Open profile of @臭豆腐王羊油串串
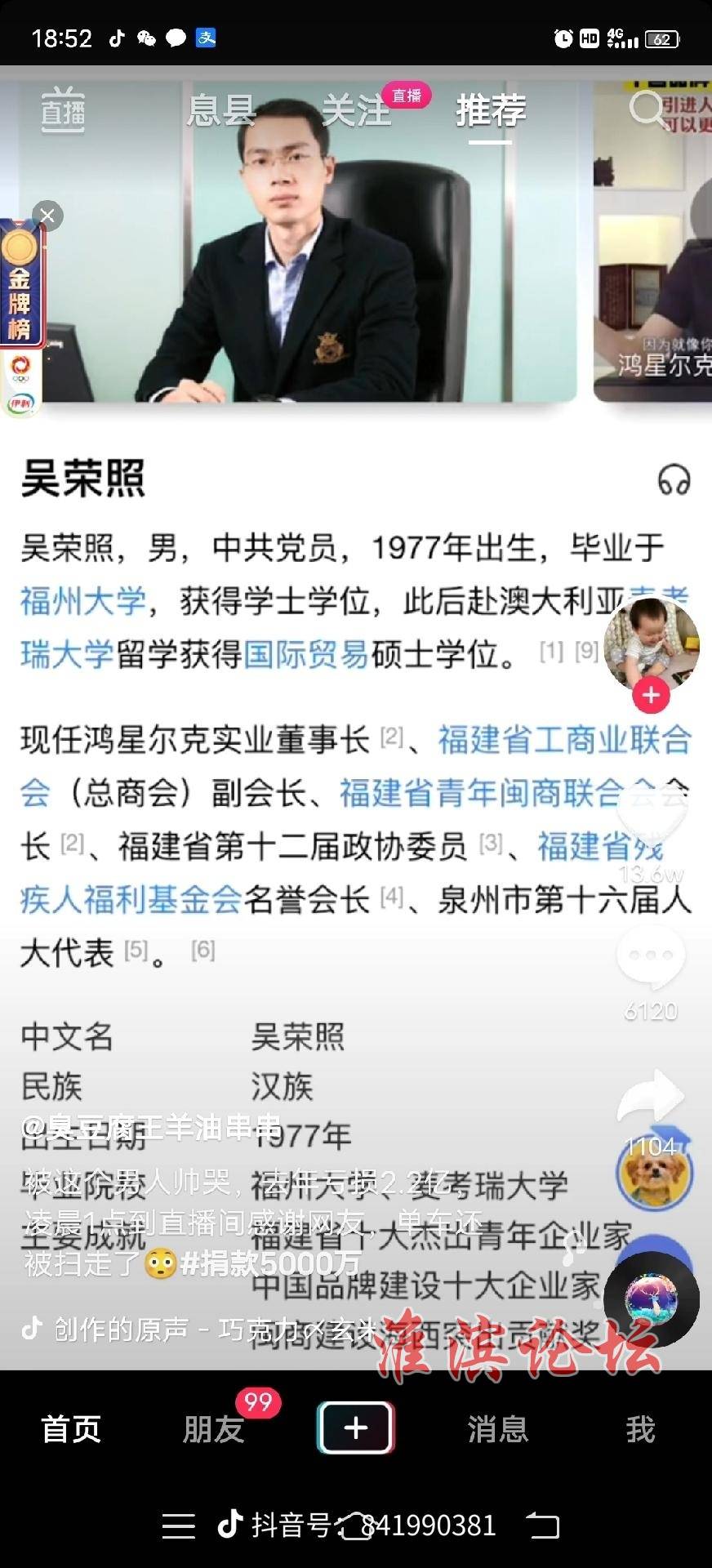712x1568 pixels. tap(152, 1128)
